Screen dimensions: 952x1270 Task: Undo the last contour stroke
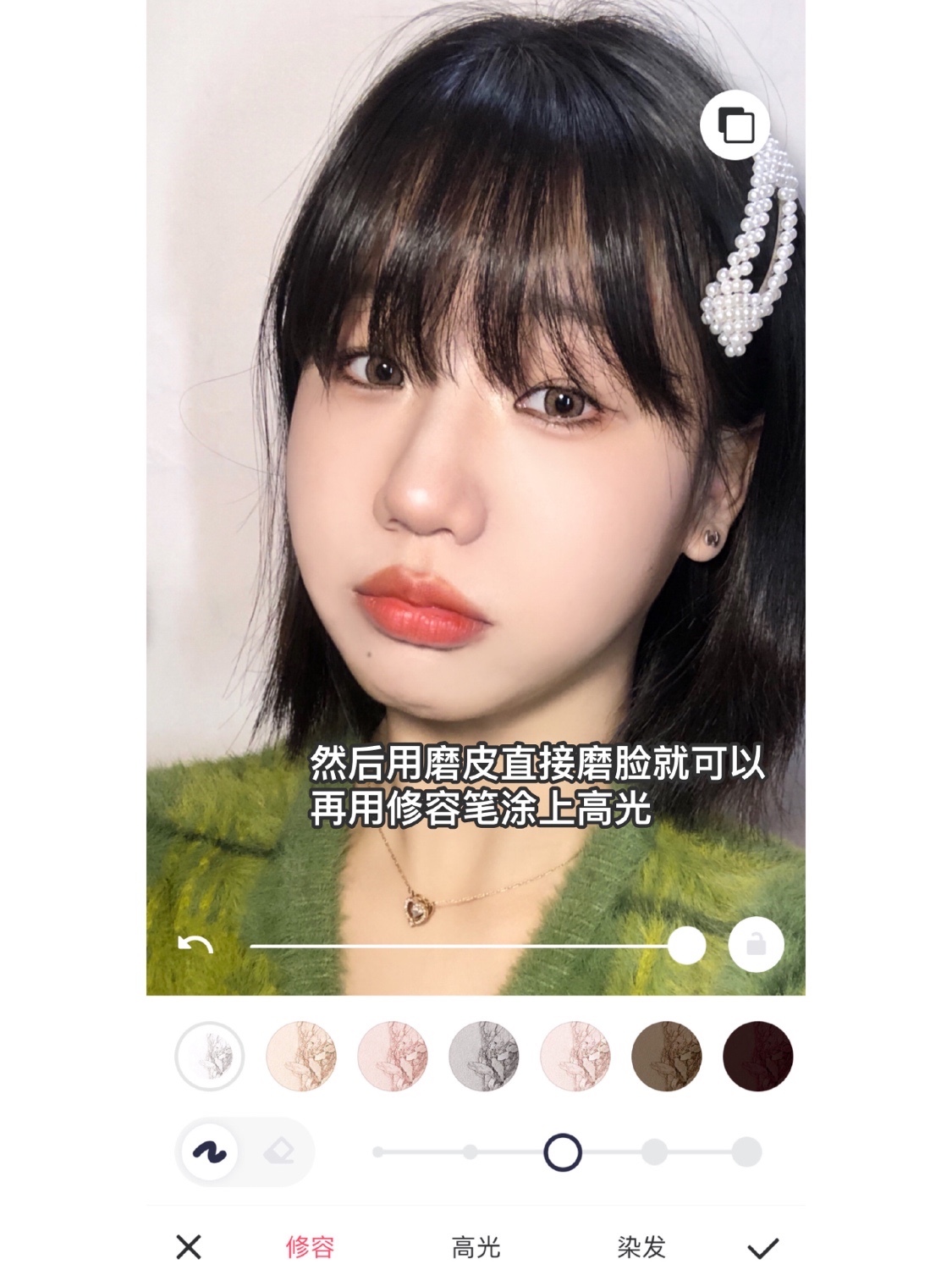click(195, 945)
